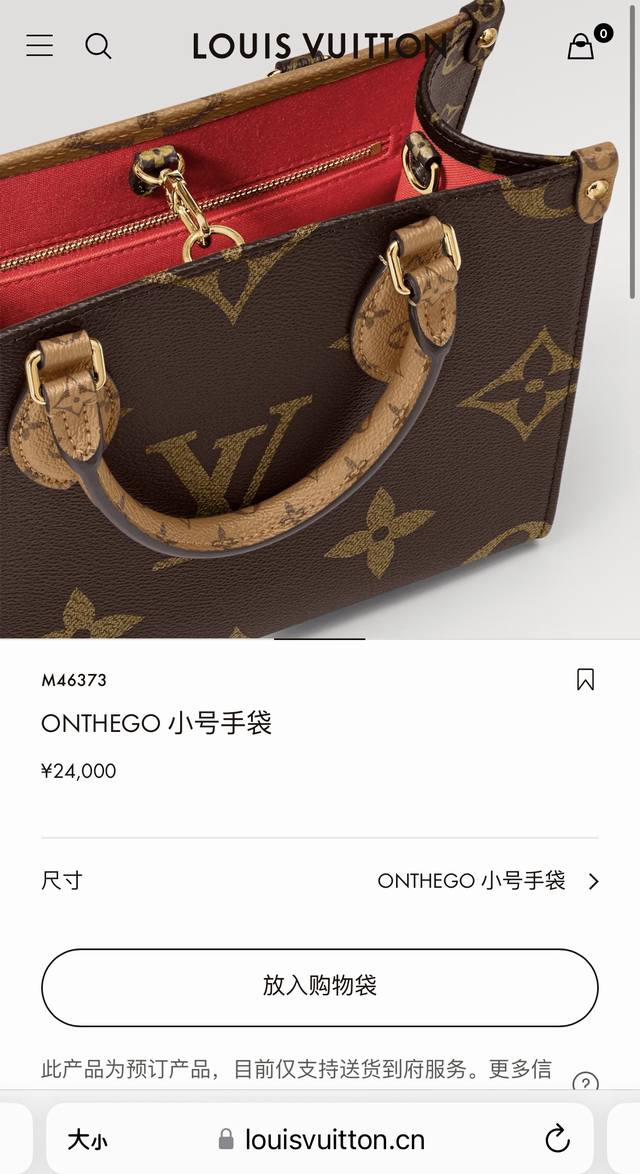This screenshot has height=1174, width=640.
Task: Reload the page in the browser
Action: tap(557, 1139)
